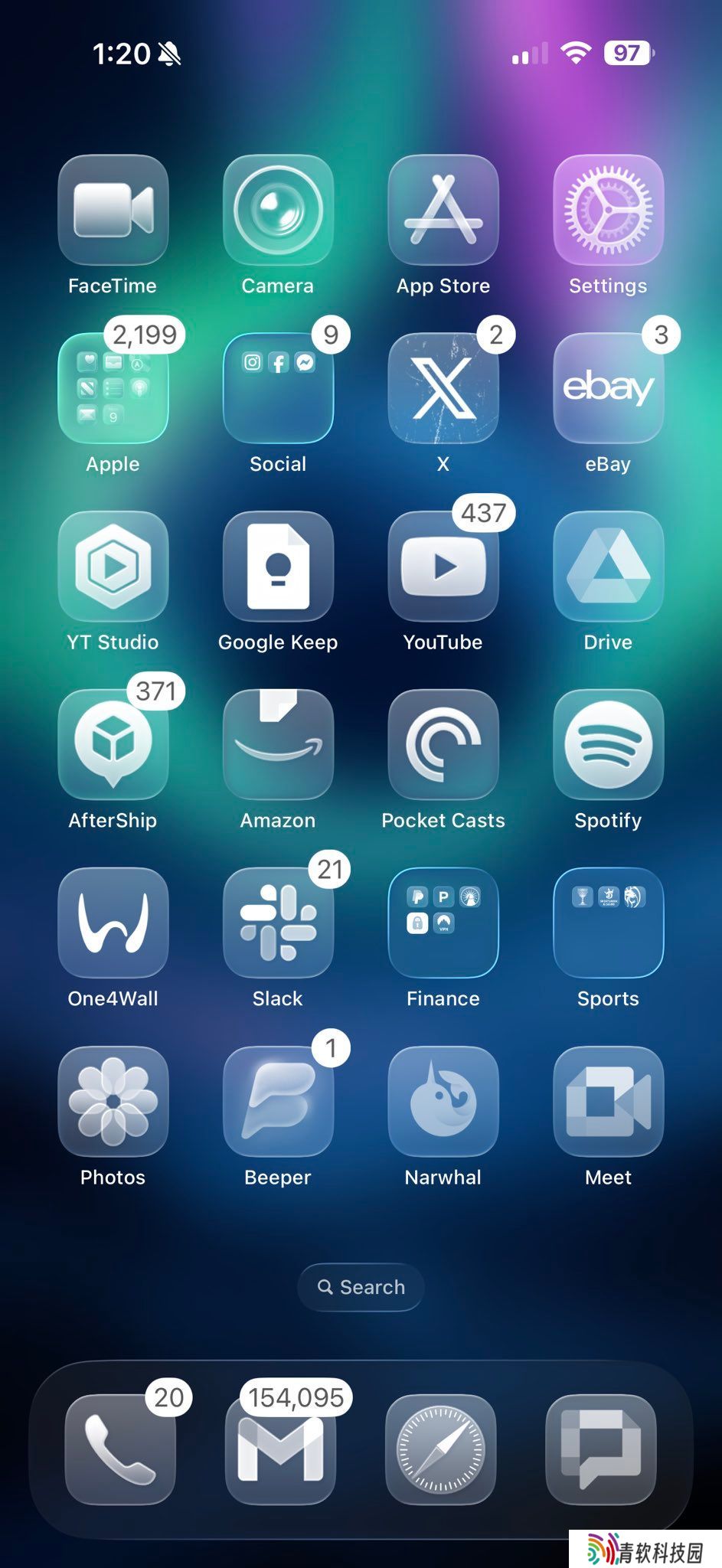Open the App Store

(x=443, y=211)
